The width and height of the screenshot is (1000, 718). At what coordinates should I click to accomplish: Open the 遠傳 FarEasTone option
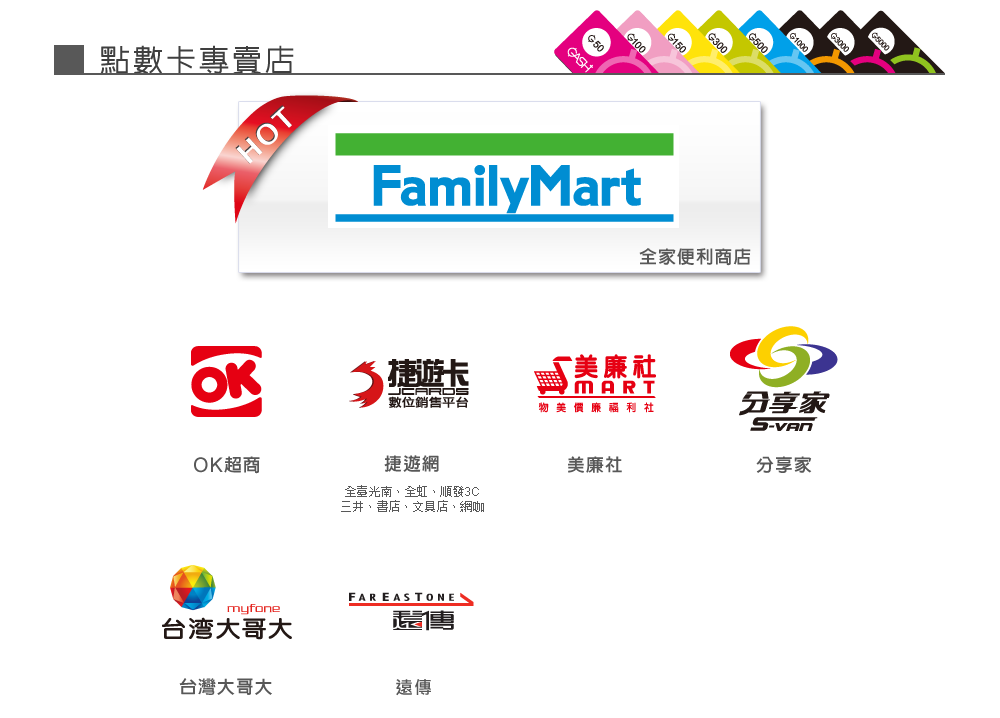tap(412, 612)
